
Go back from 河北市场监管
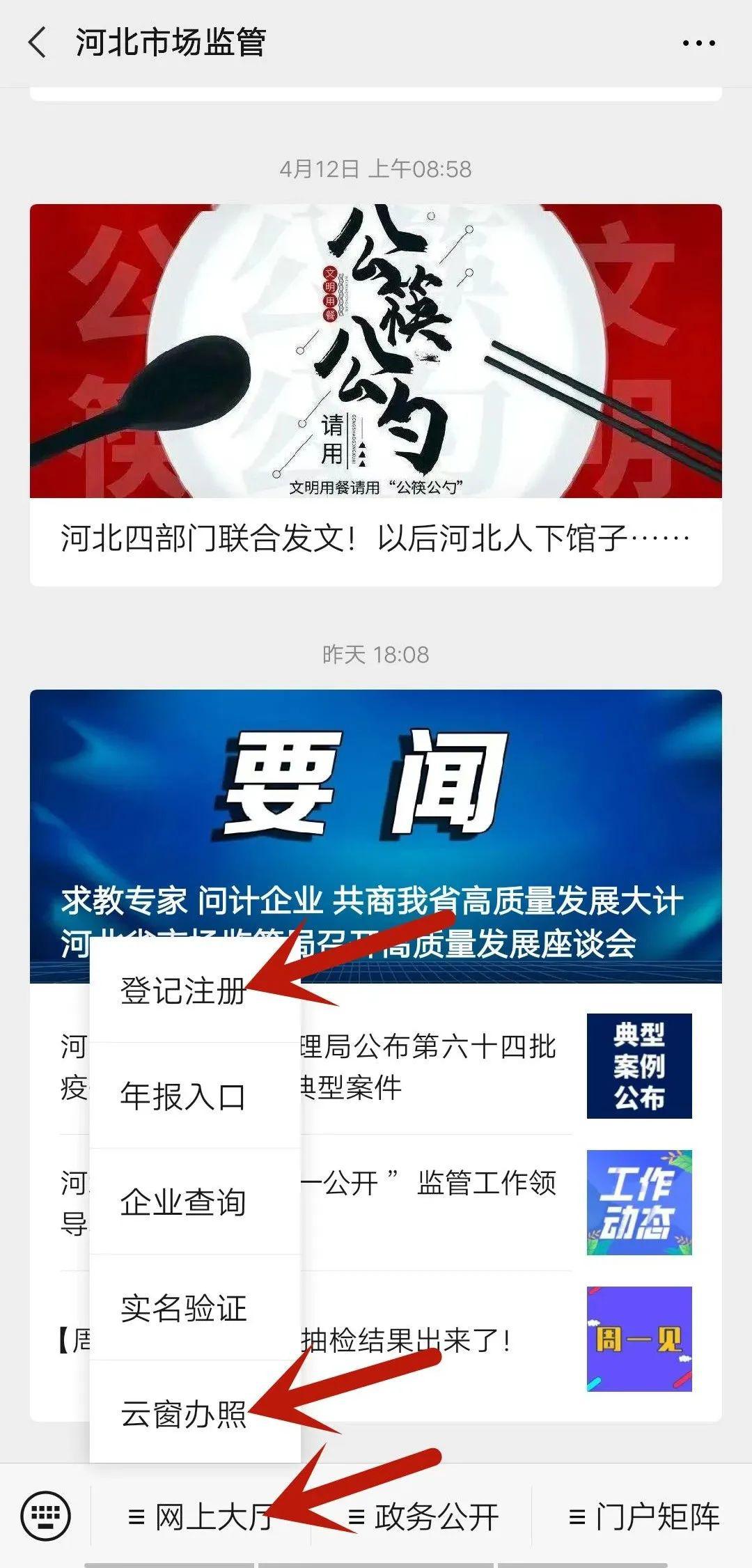(x=38, y=43)
